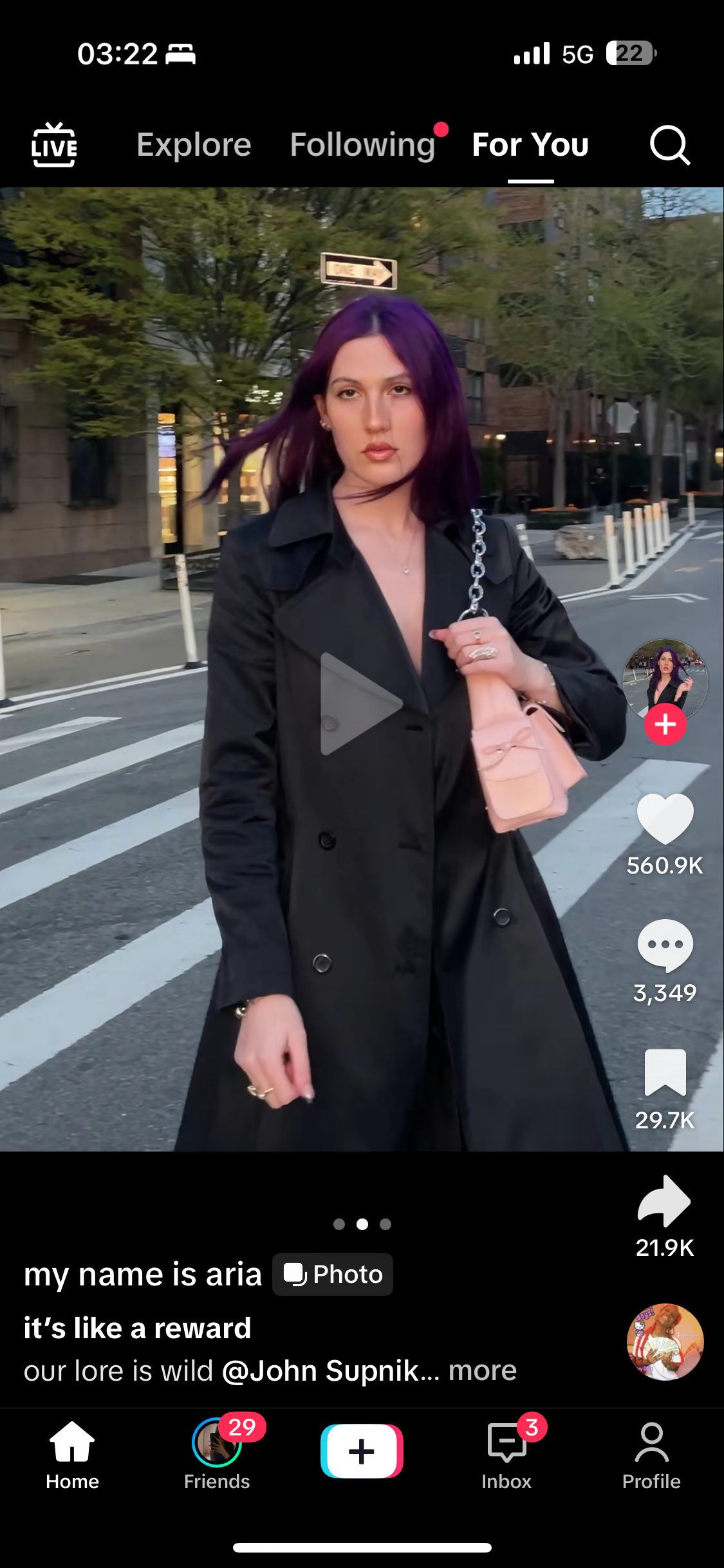Open the 'my name is aria' username
This screenshot has height=1568, width=724.
143,1274
